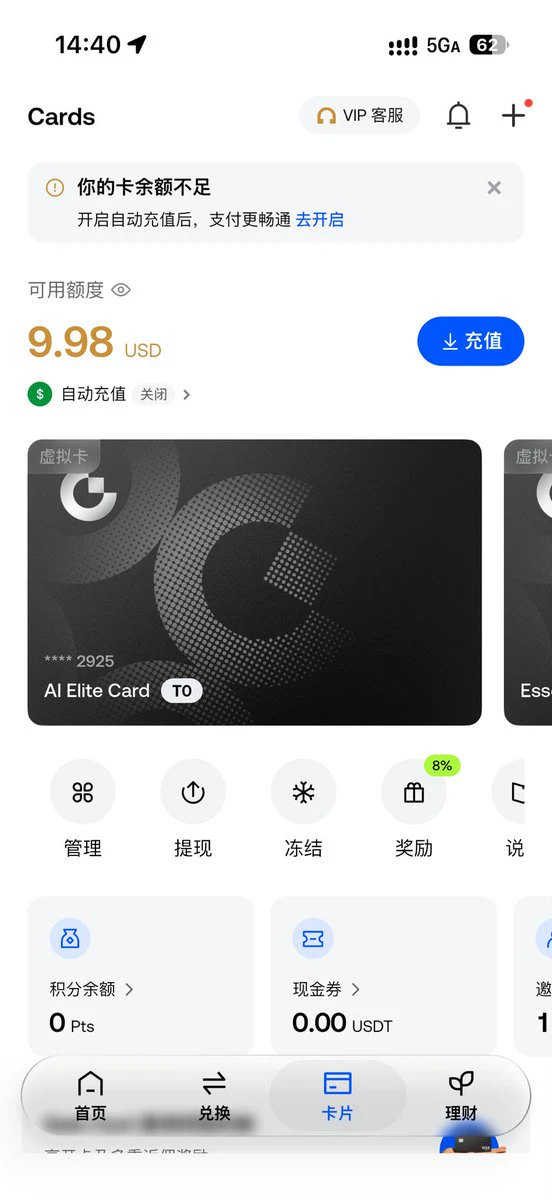
Task: View 现金券 voucher card
Action: click(x=384, y=976)
